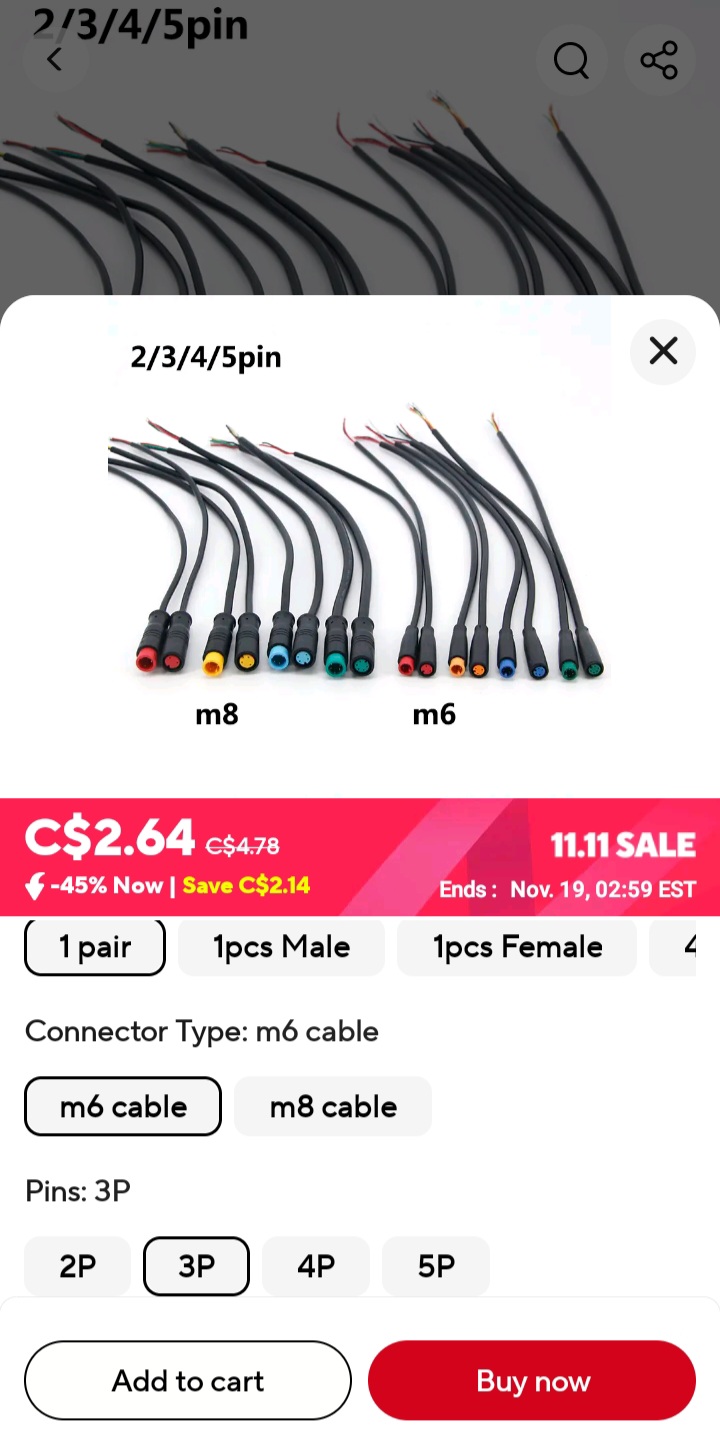The height and width of the screenshot is (1433, 720).
Task: Tap the partially visible fourth quantity option
Action: pos(690,947)
